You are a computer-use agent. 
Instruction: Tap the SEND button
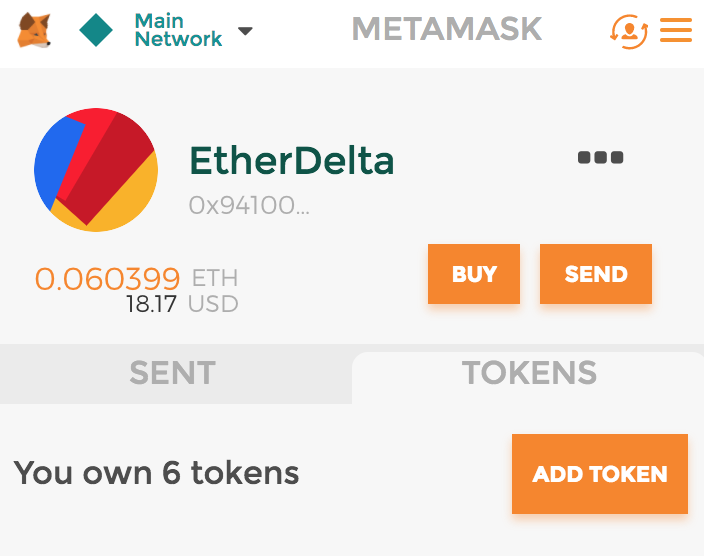coord(596,274)
